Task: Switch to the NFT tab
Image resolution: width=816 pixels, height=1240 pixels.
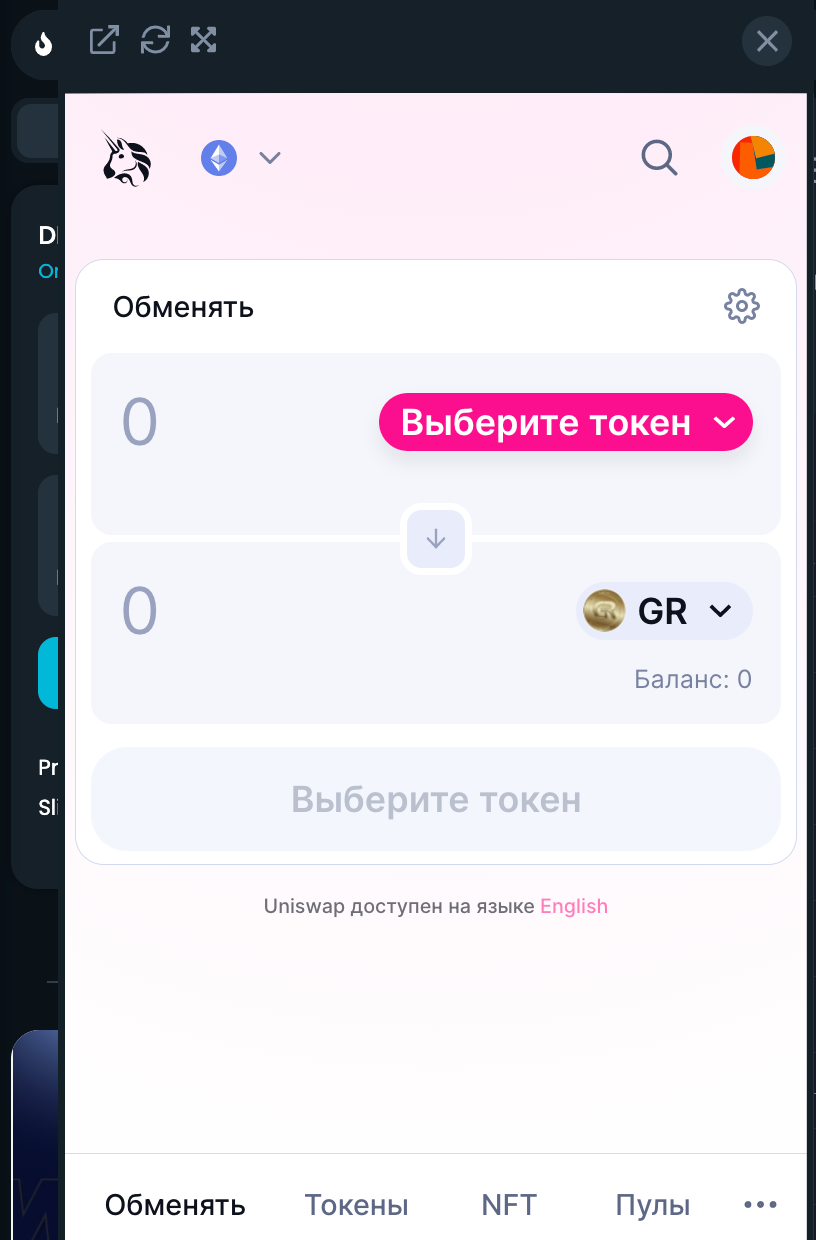Action: (509, 1204)
